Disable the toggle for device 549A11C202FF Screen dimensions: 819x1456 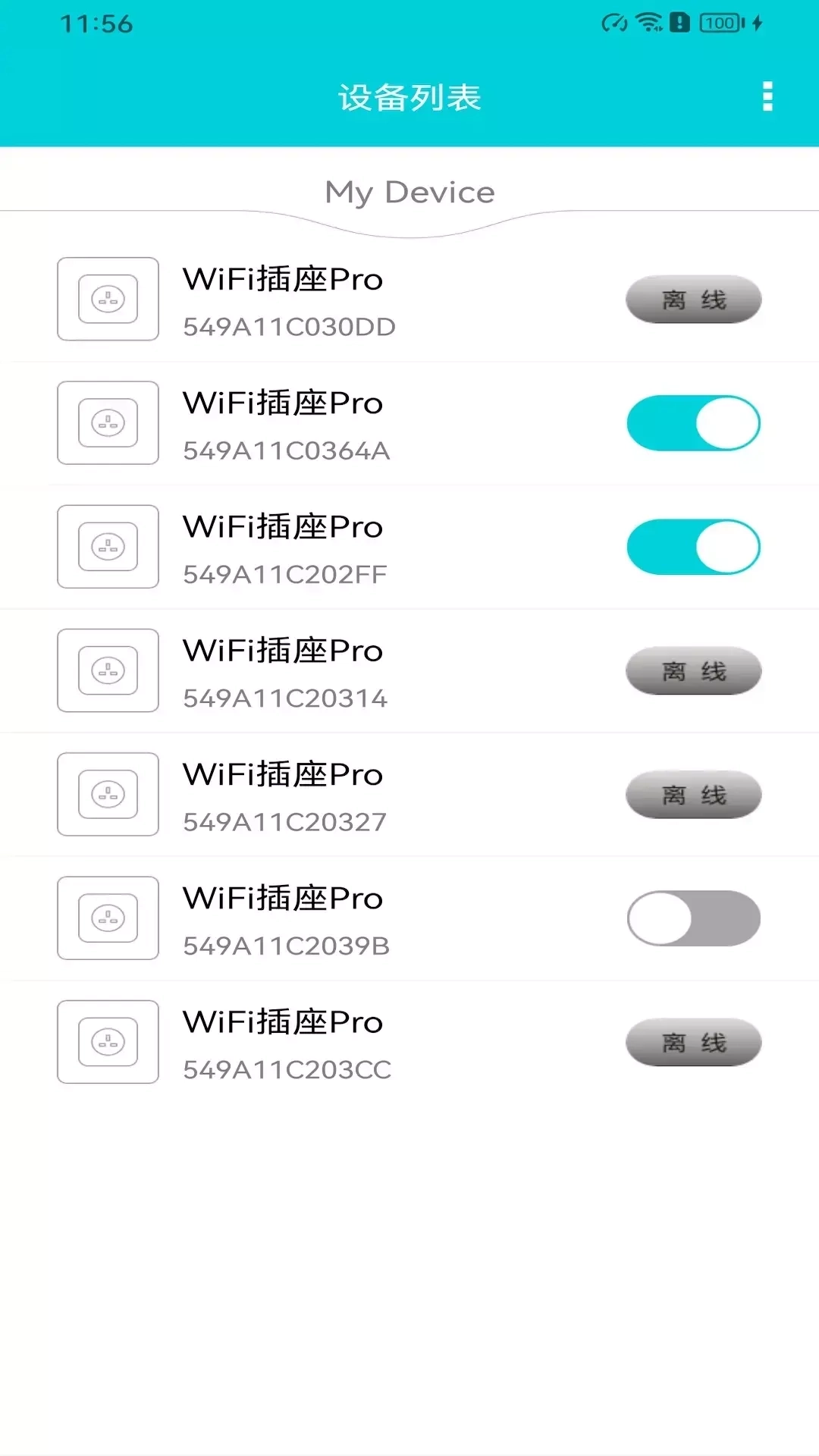click(x=694, y=546)
